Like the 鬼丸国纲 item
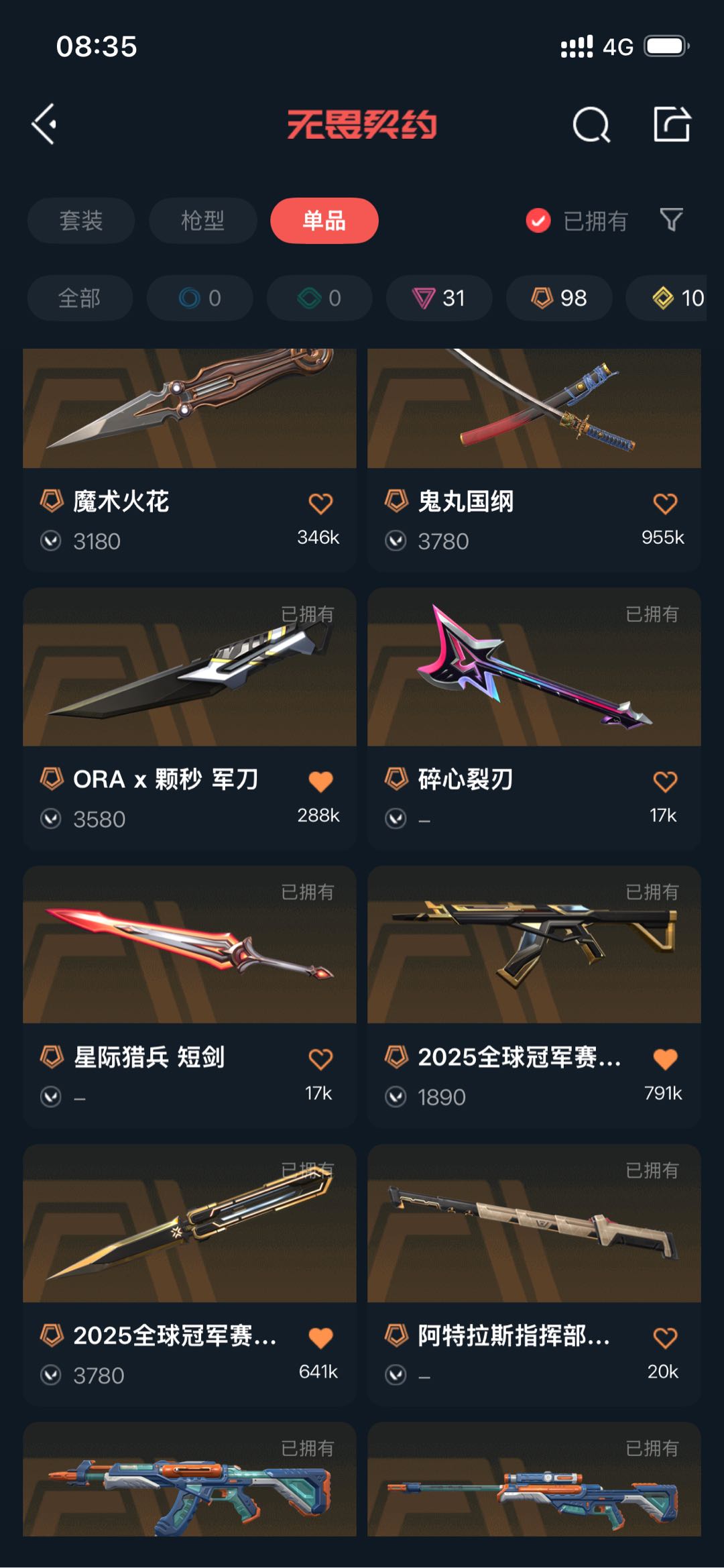Screen dimensions: 724x1568 (x=665, y=504)
